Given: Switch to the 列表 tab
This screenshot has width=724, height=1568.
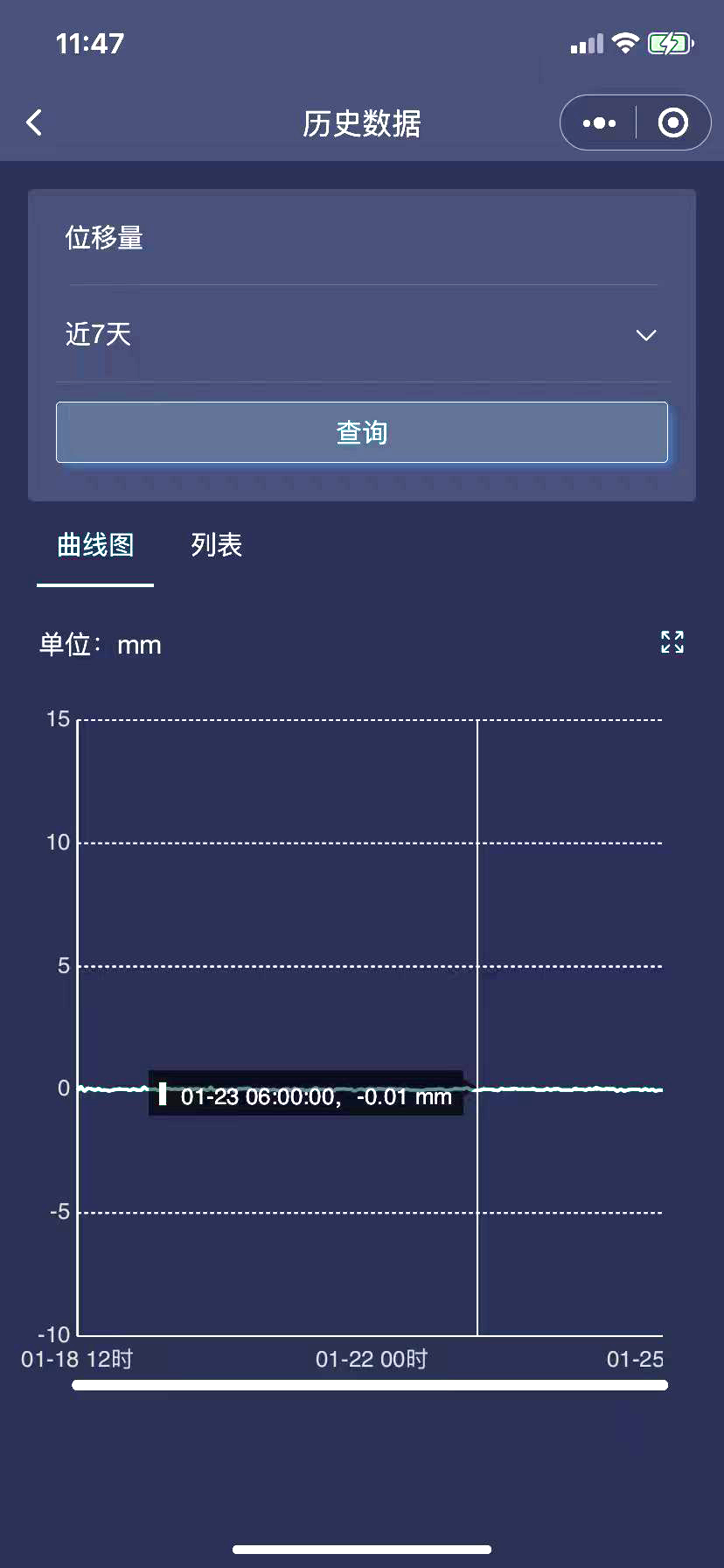Looking at the screenshot, I should 216,545.
